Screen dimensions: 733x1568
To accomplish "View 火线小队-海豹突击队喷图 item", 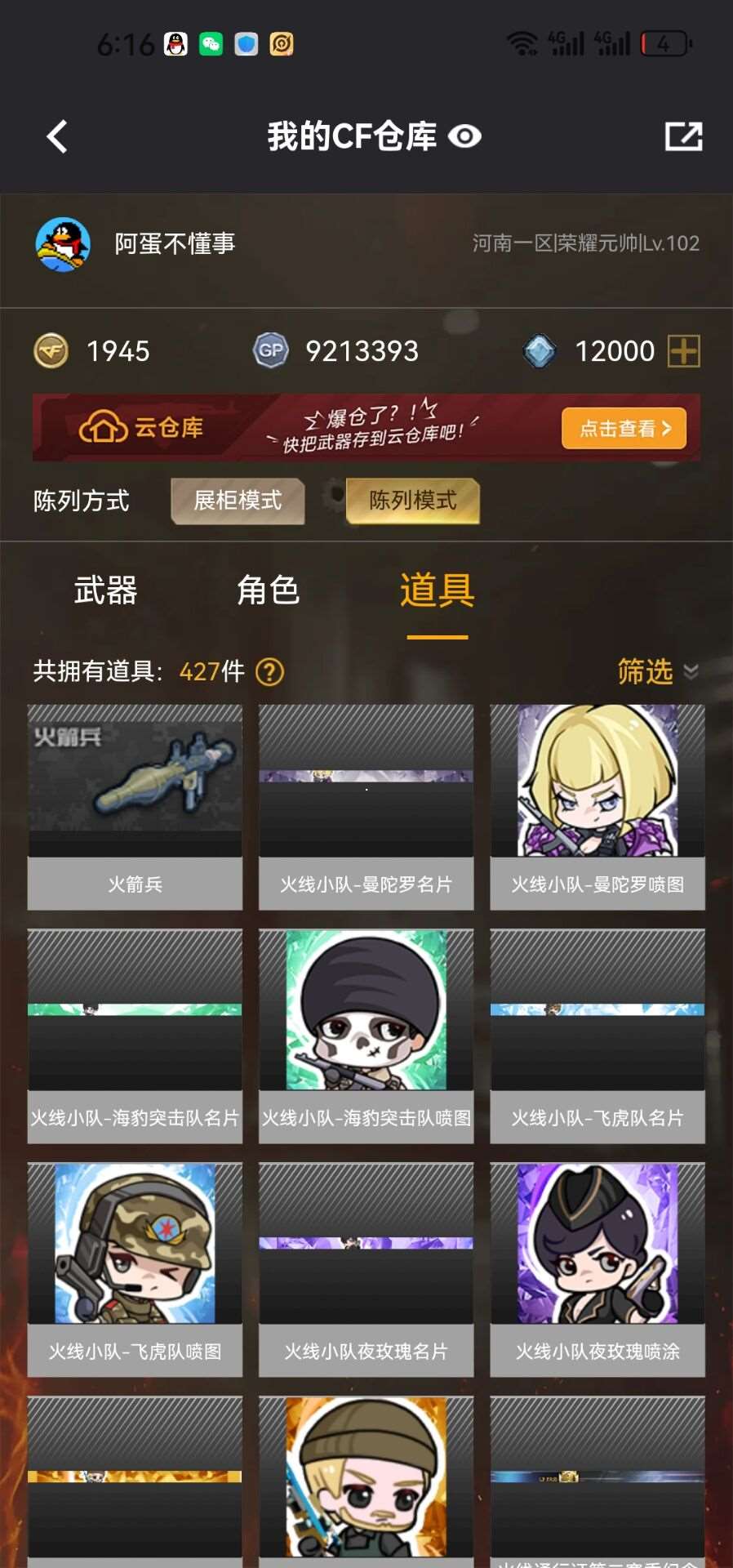I will (x=366, y=1035).
